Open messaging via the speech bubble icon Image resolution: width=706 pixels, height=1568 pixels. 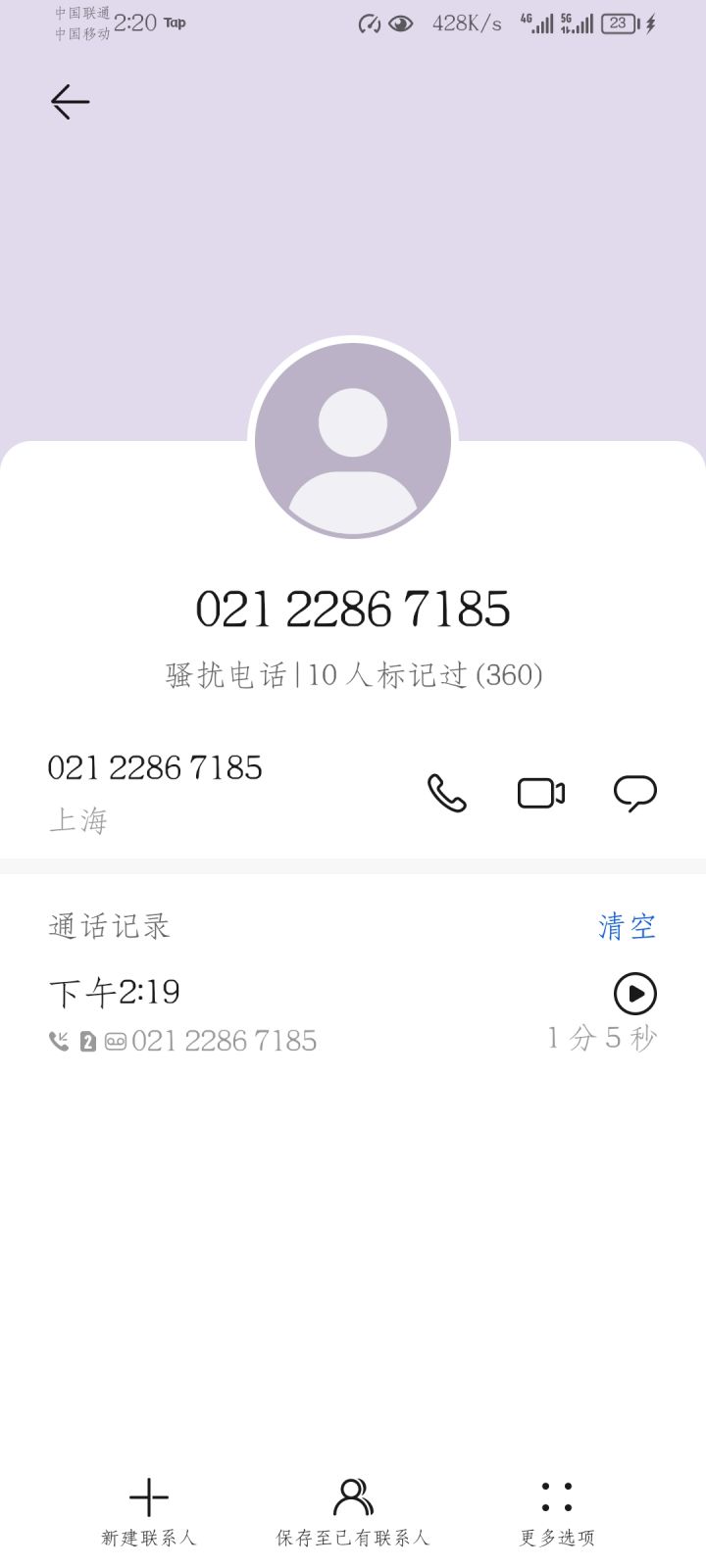pyautogui.click(x=634, y=790)
